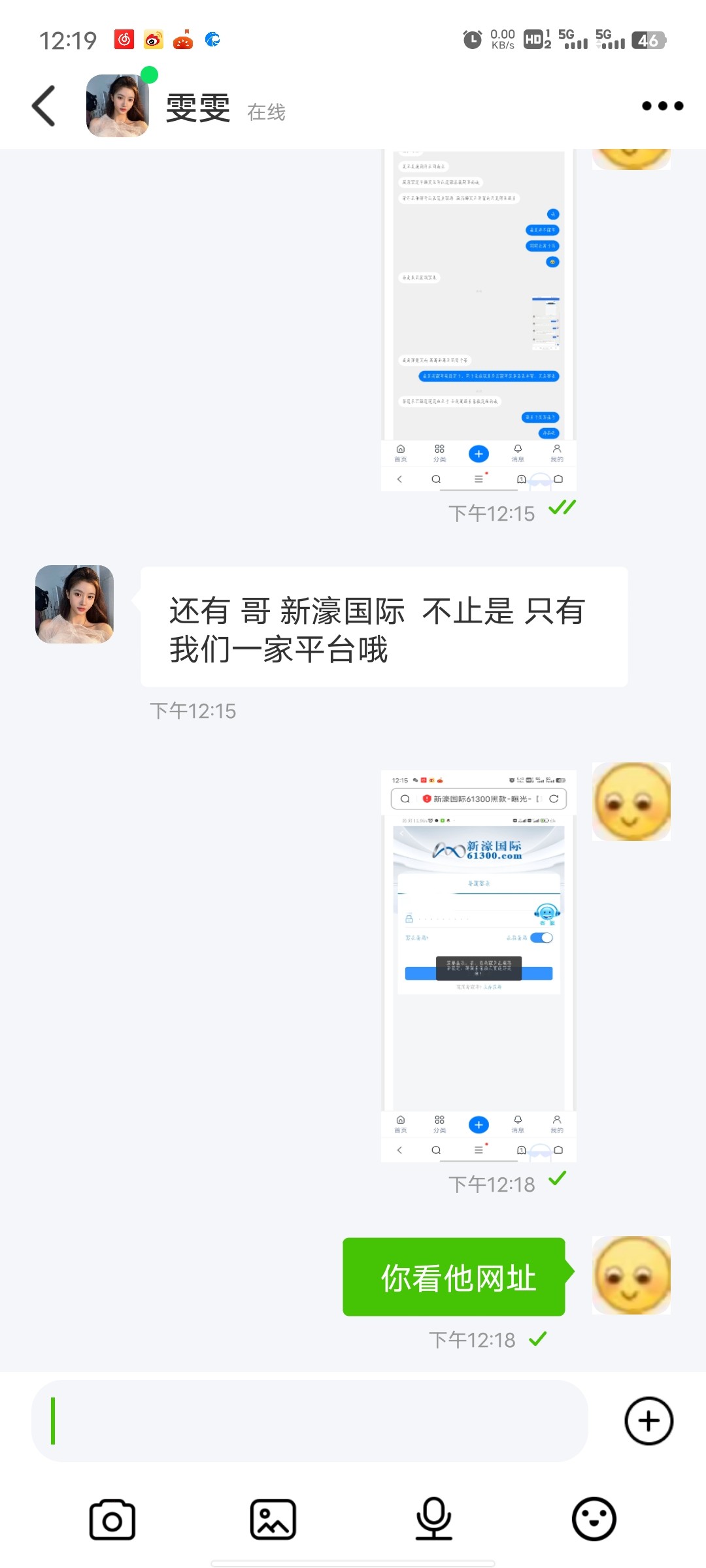This screenshot has height=1568, width=706.
Task: Open the sent screenshot from 下午12:15
Action: [x=479, y=320]
